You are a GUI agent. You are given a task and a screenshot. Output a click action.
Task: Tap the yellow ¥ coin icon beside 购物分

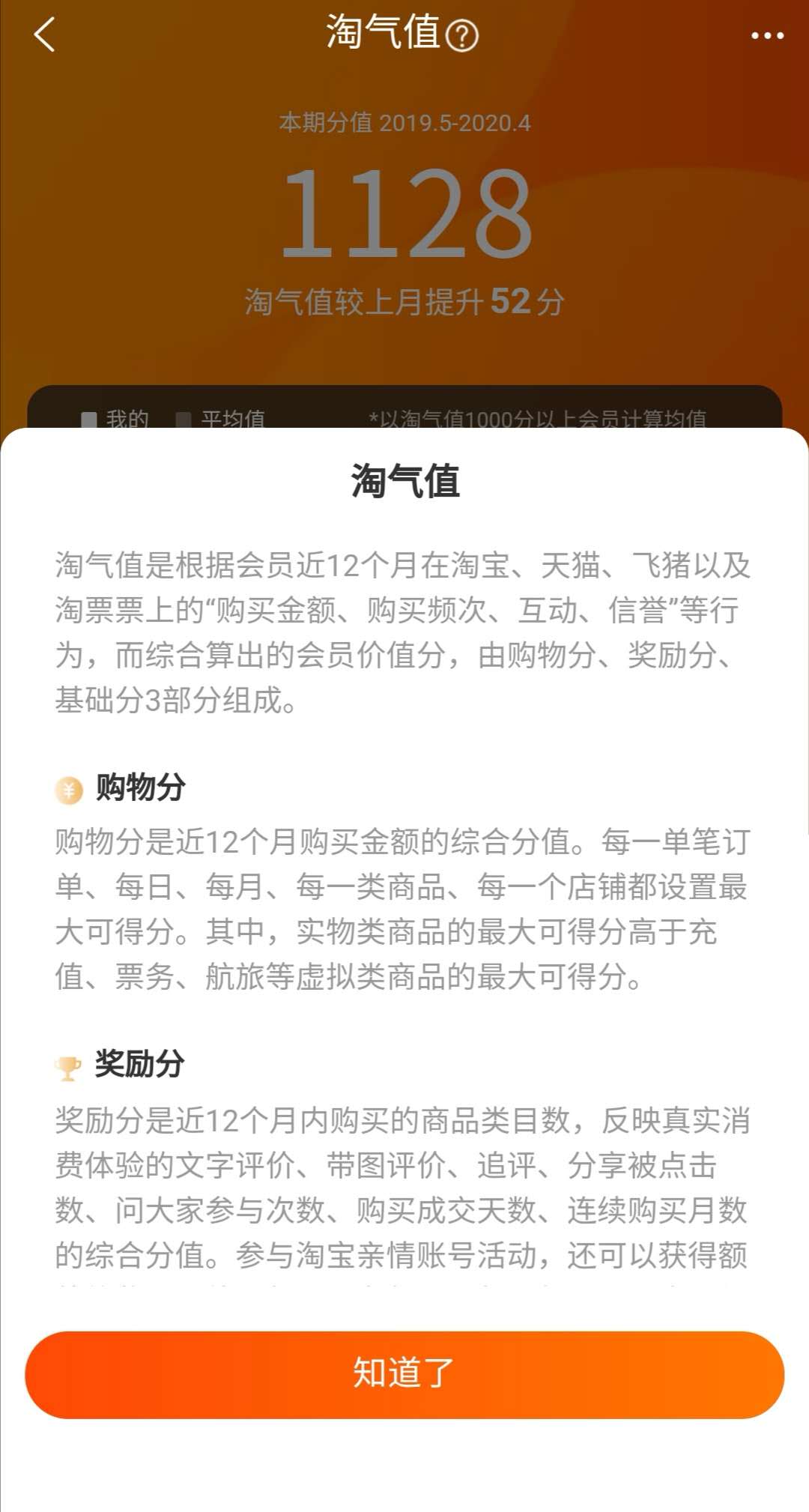68,787
